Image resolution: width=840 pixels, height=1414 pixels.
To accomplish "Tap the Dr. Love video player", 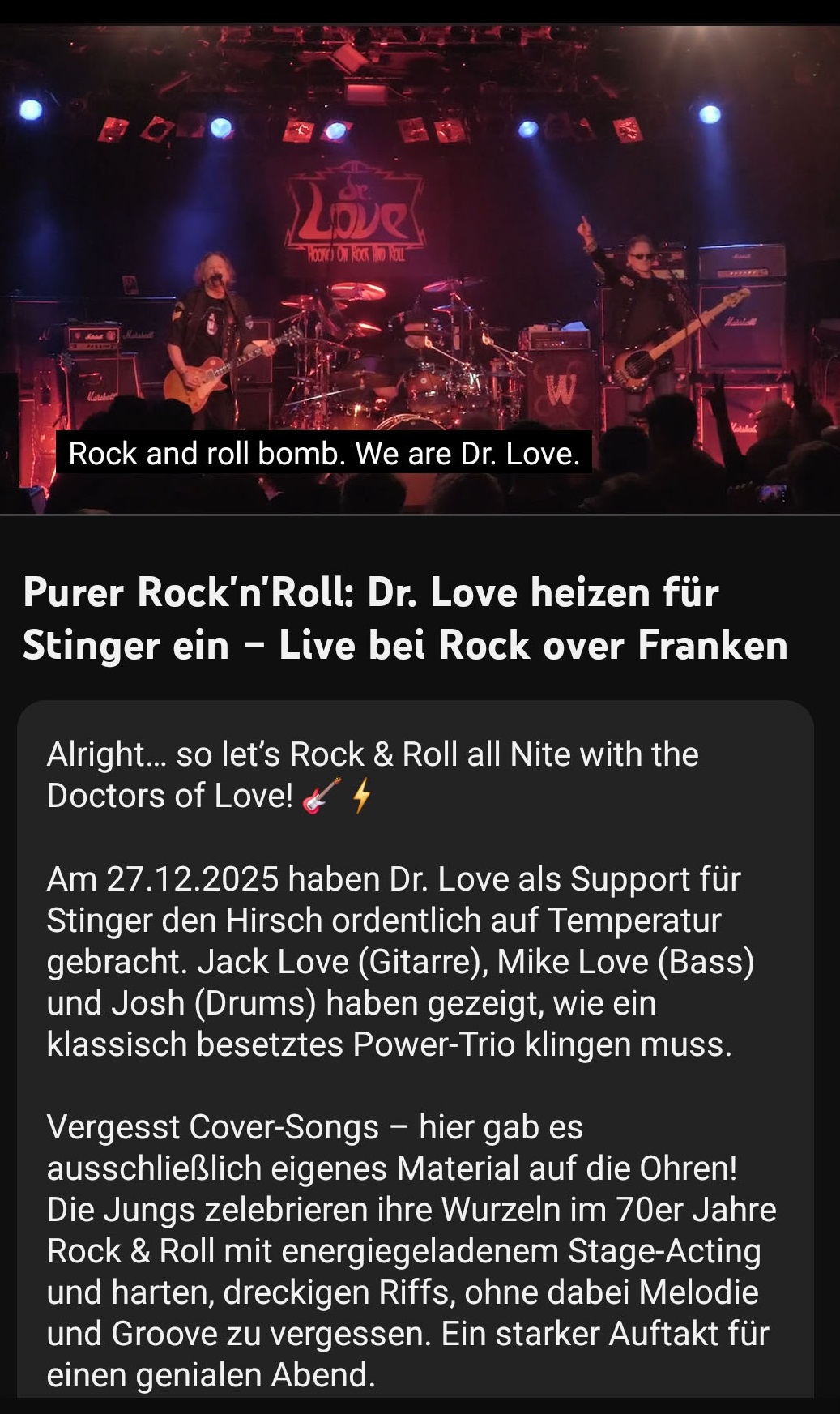I will pyautogui.click(x=420, y=269).
